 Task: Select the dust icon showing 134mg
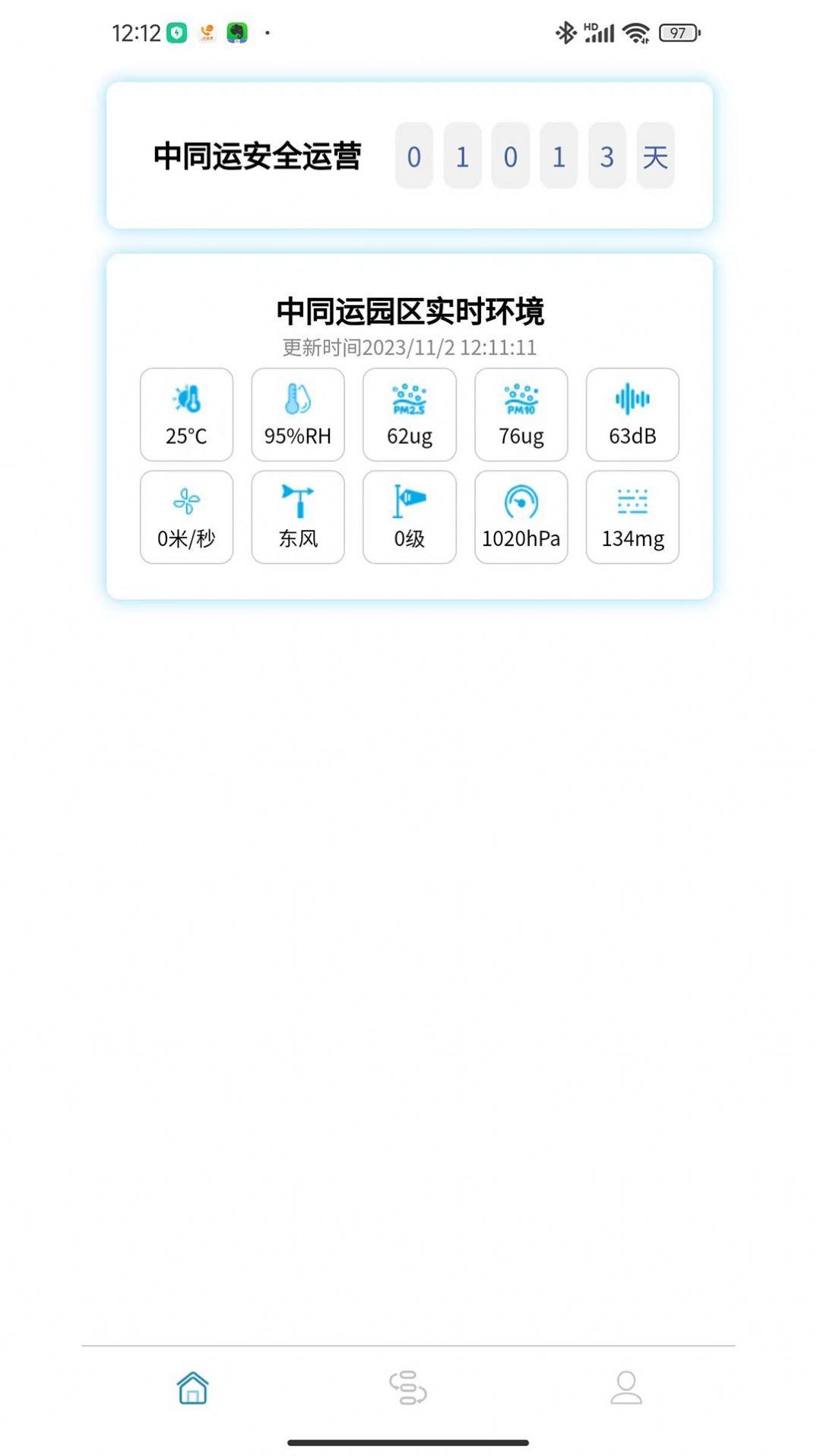632,500
